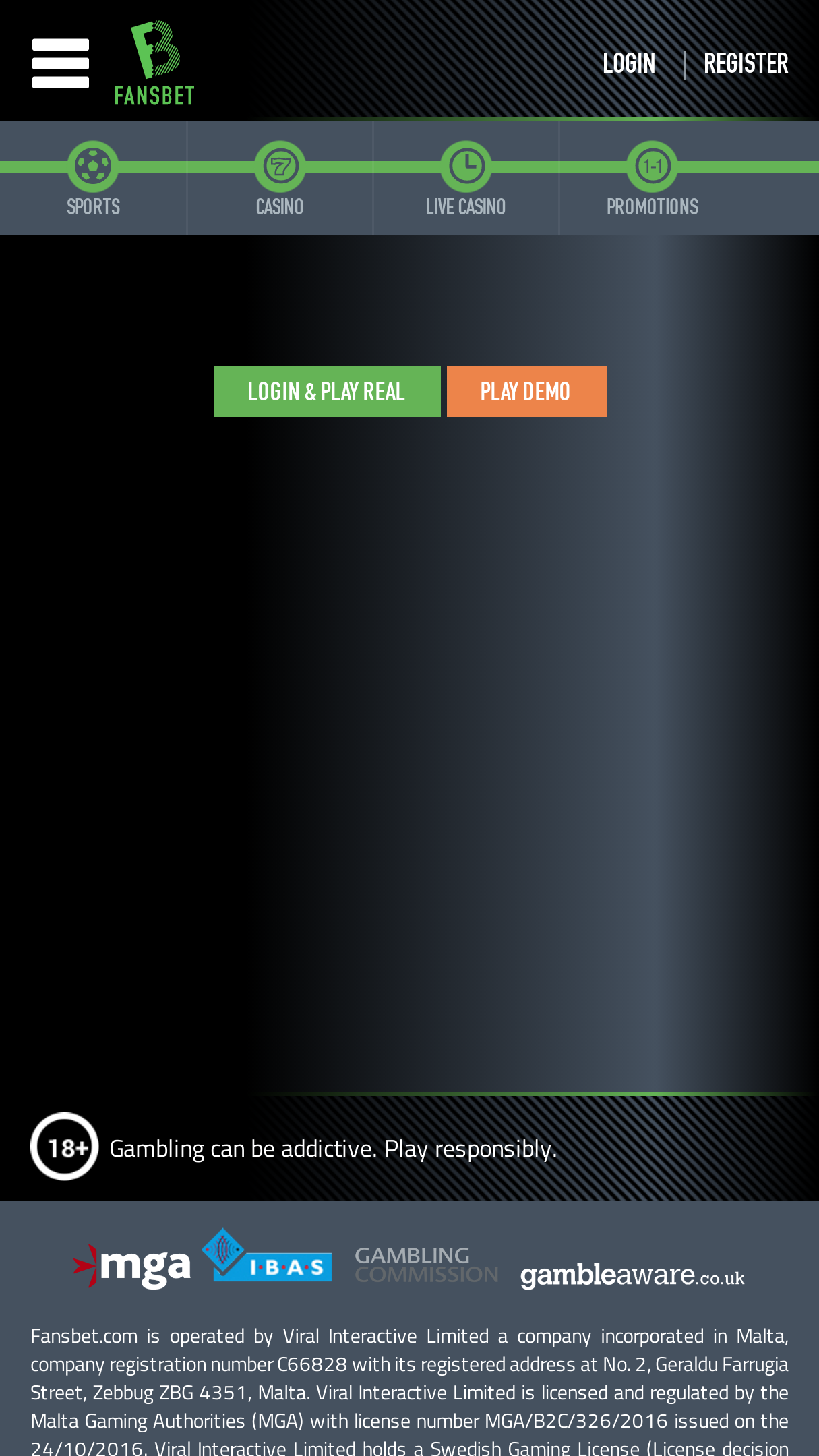Start the game with Play Demo
The image size is (819, 1456).
click(526, 391)
